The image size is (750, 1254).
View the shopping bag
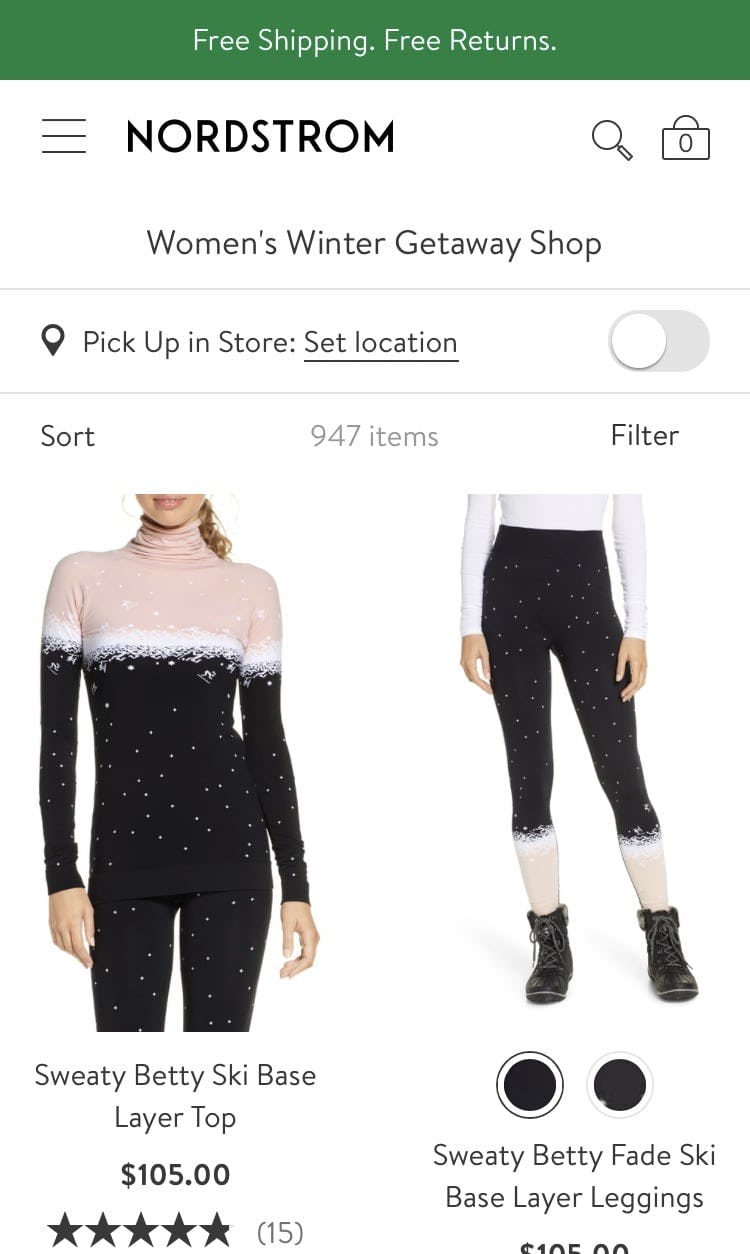click(x=685, y=139)
